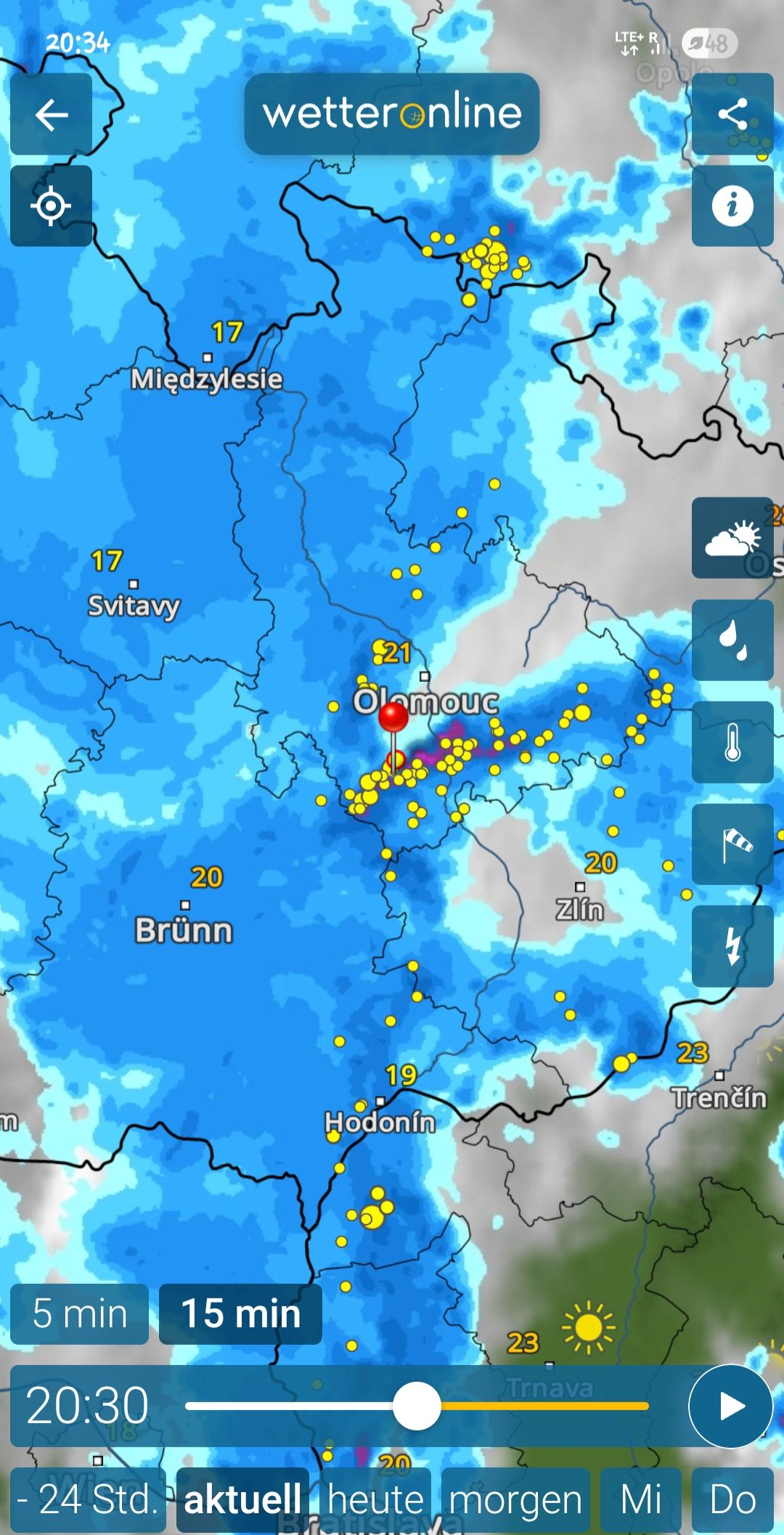Tap the timeline slider handle
The width and height of the screenshot is (784, 1535).
coord(417,1406)
